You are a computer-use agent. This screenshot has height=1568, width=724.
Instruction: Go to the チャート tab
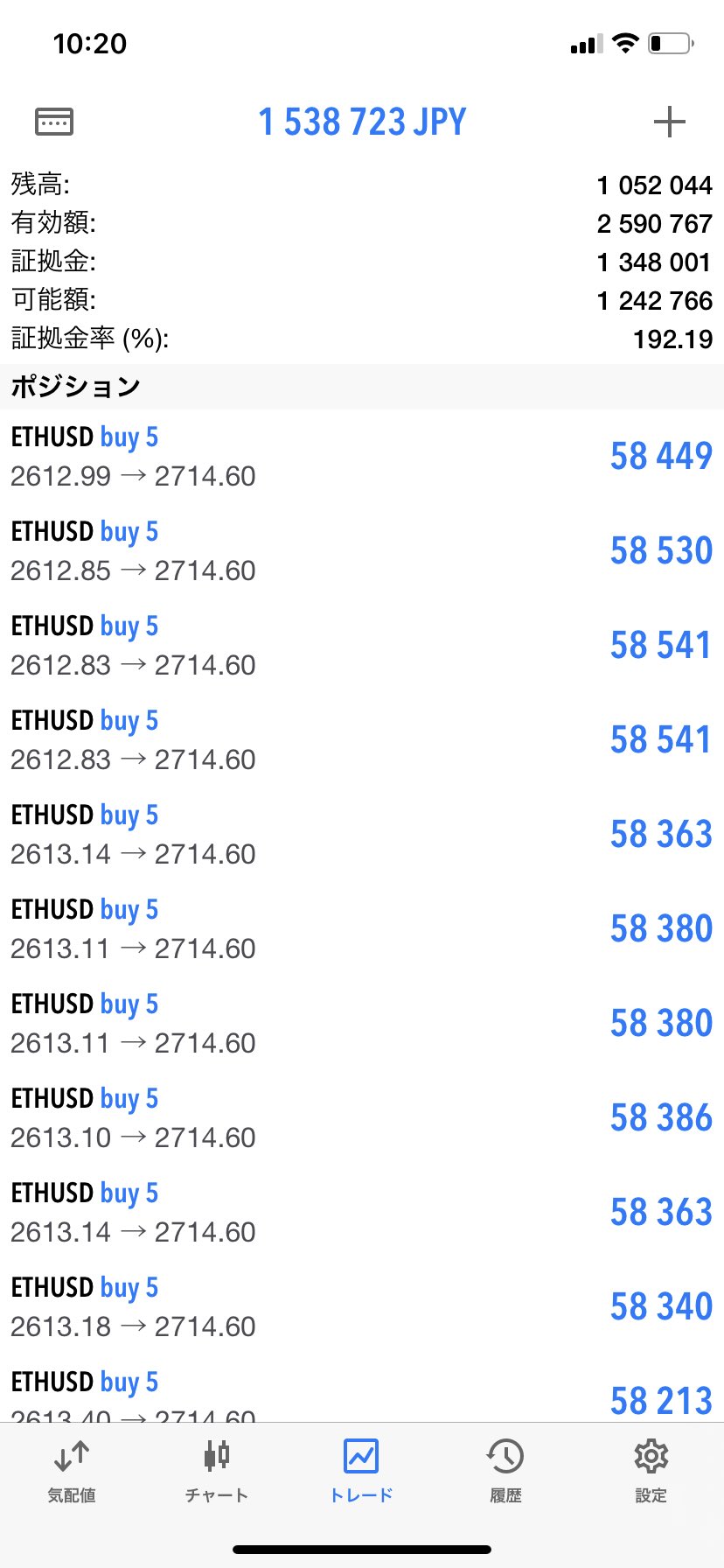coord(216,1472)
